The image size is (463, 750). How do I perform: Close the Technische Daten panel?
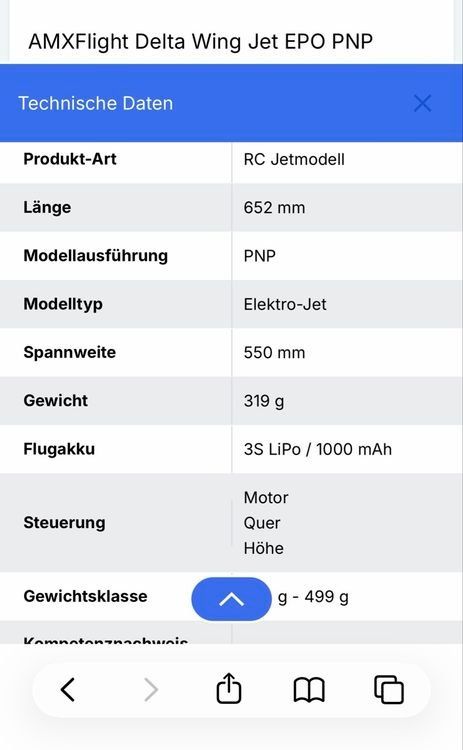point(422,103)
